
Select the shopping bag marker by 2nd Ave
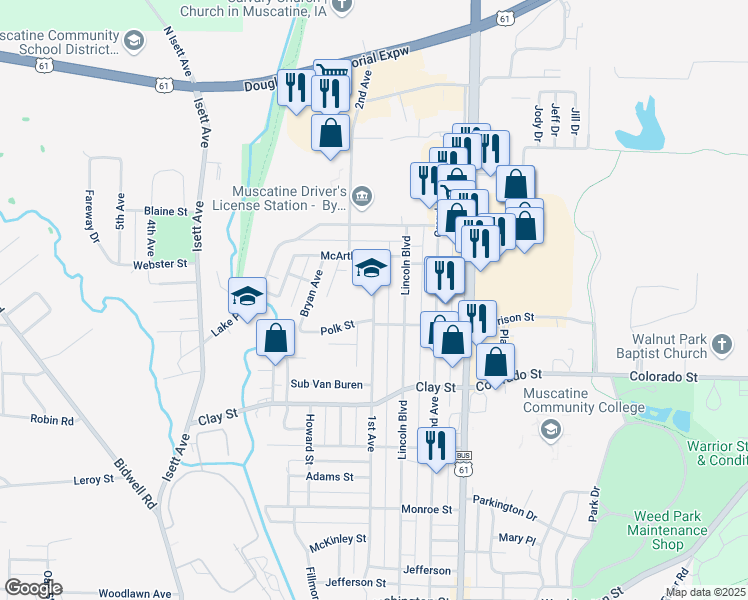[331, 133]
